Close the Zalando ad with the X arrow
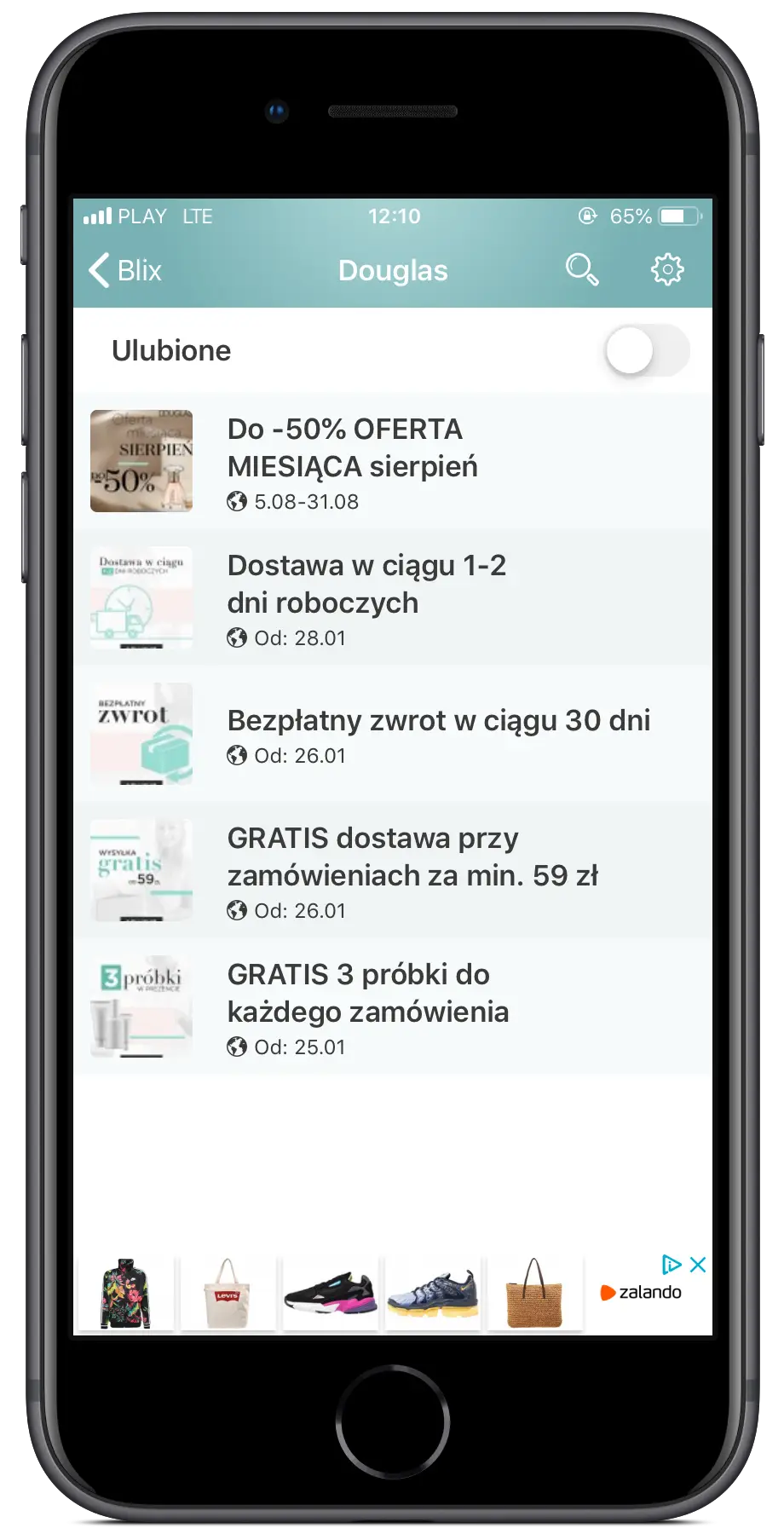Image resolution: width=784 pixels, height=1534 pixels. [697, 1266]
